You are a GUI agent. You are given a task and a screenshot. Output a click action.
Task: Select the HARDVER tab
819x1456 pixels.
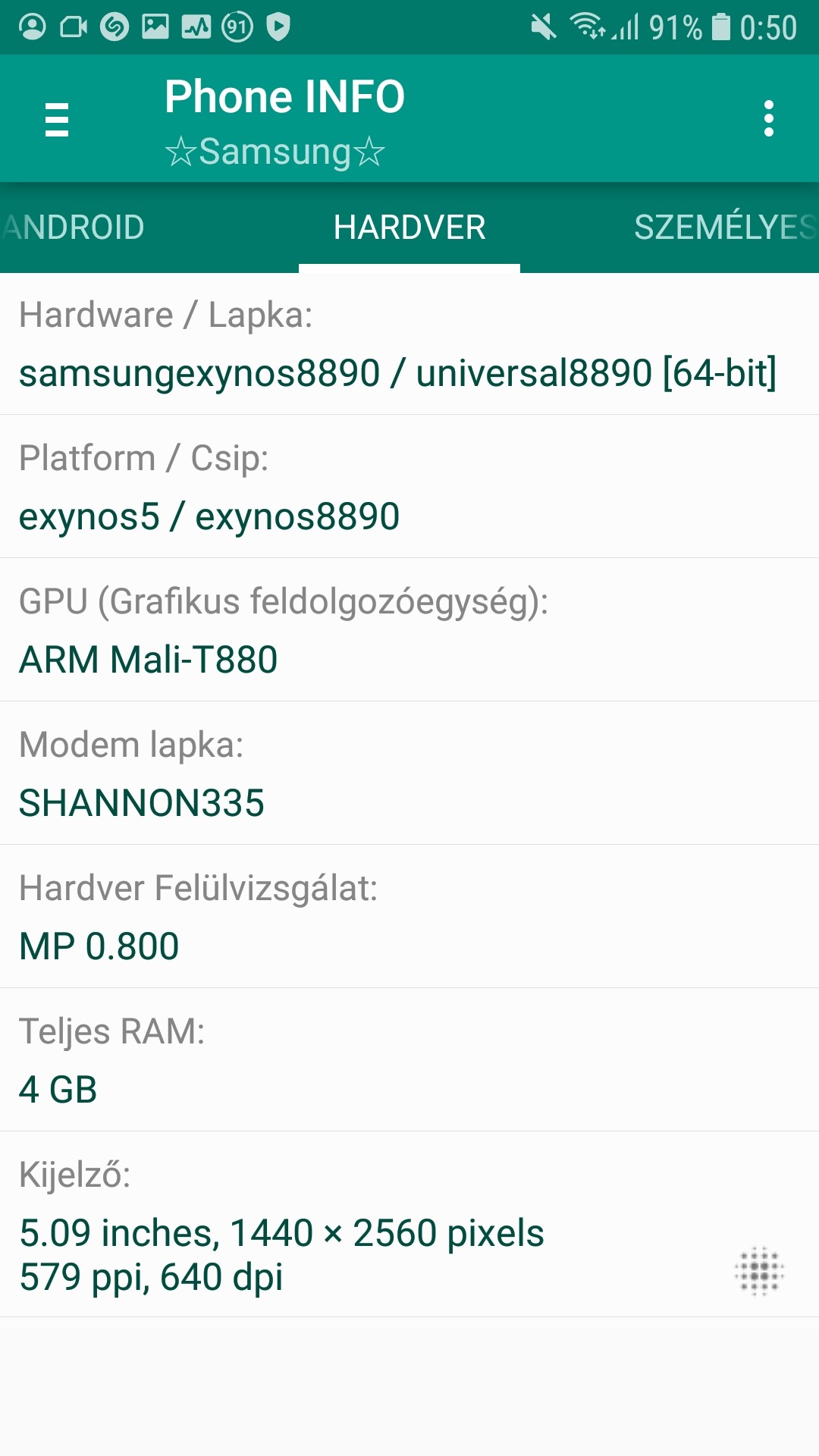(x=409, y=227)
